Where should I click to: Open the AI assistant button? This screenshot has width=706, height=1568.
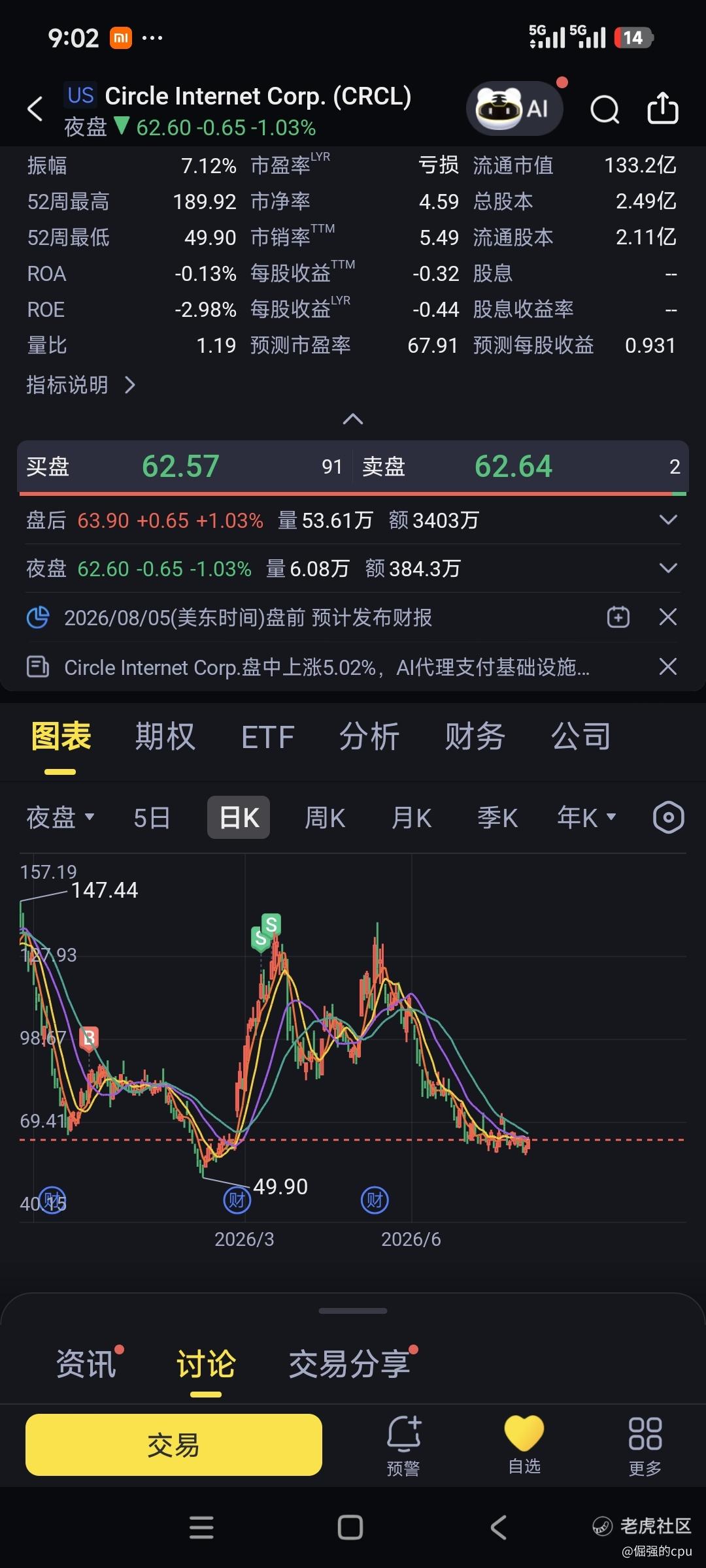tap(514, 108)
